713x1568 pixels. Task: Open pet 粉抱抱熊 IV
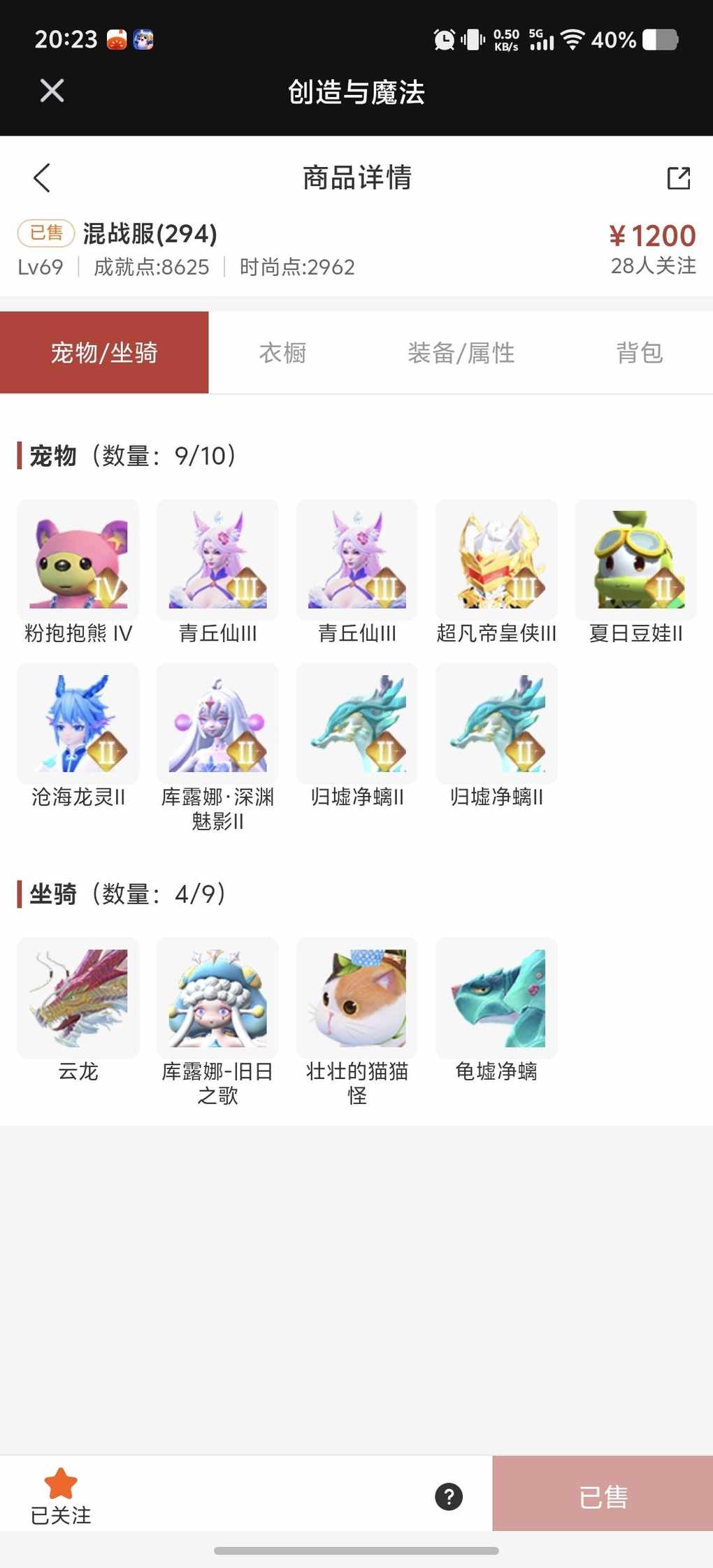[78, 560]
